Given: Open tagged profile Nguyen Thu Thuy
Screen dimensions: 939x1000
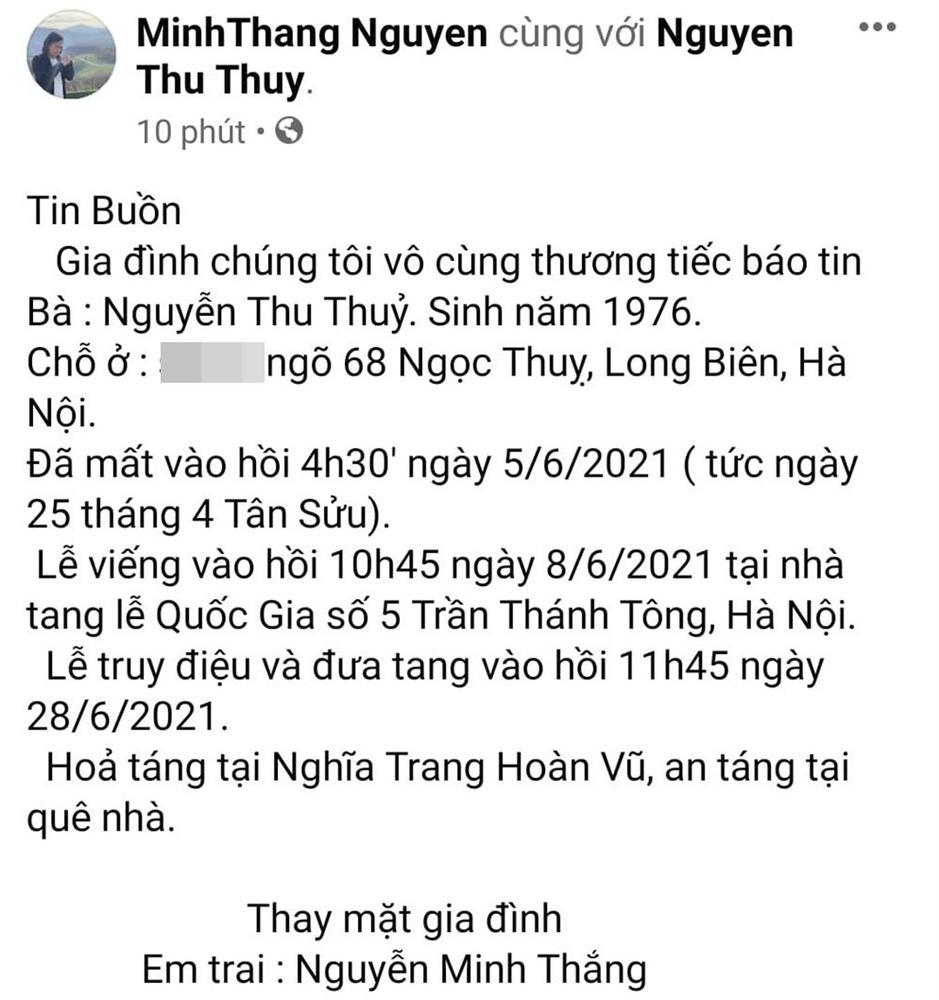Looking at the screenshot, I should click(220, 81).
